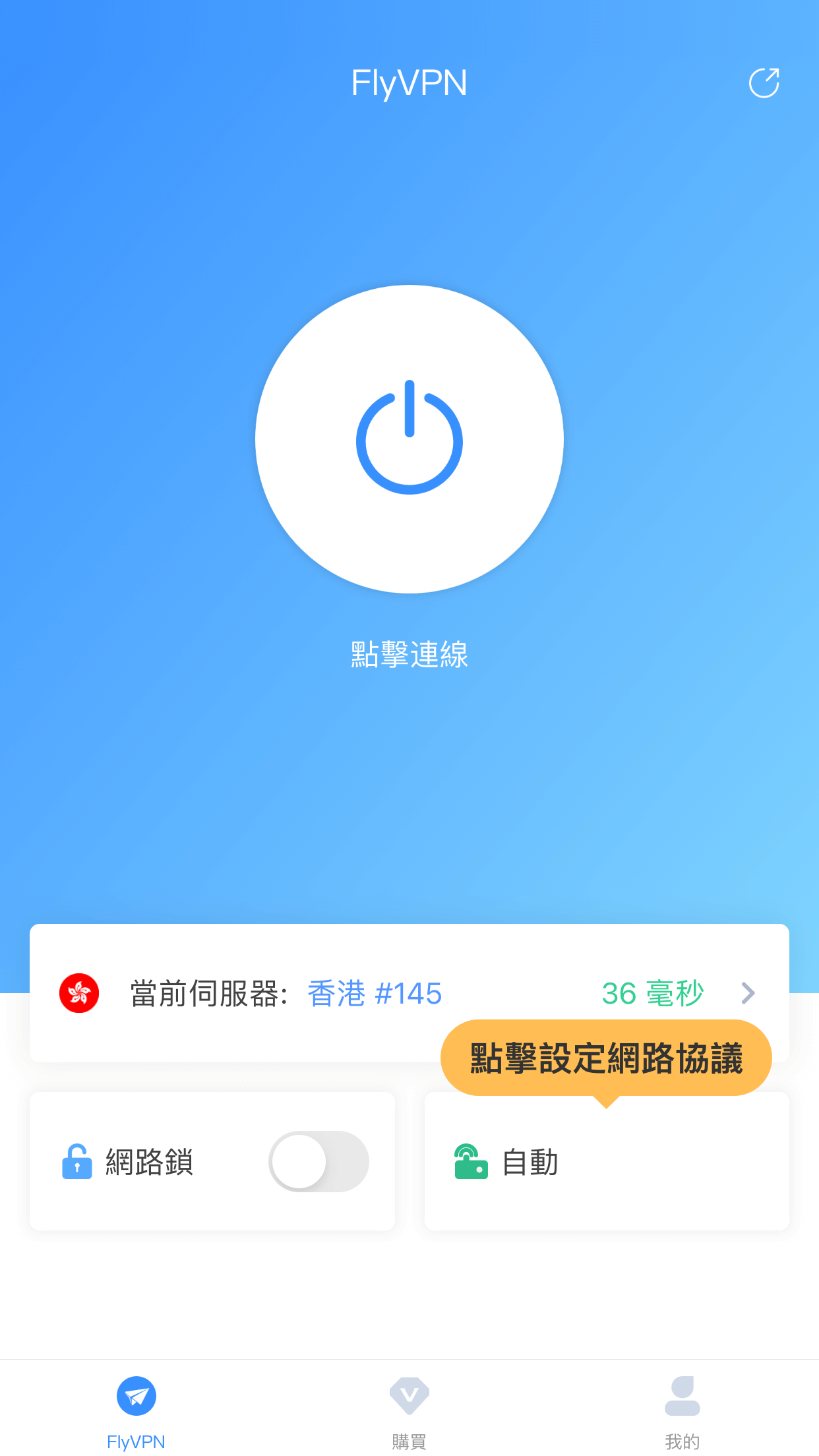Toggle the 網路鎖 switch on

[318, 1161]
